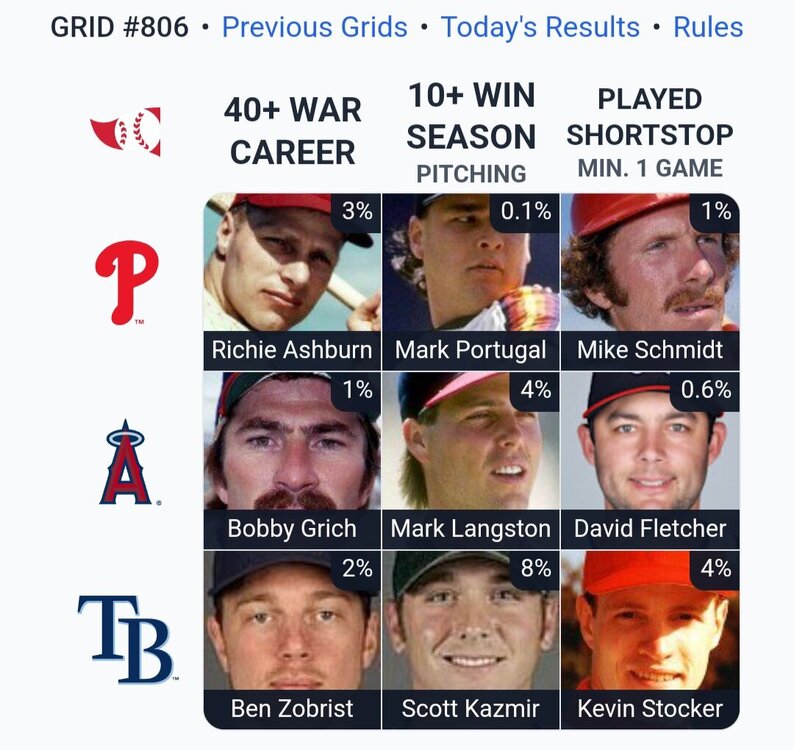Image resolution: width=794 pixels, height=750 pixels.
Task: Open the Previous Grids link
Action: click(314, 27)
